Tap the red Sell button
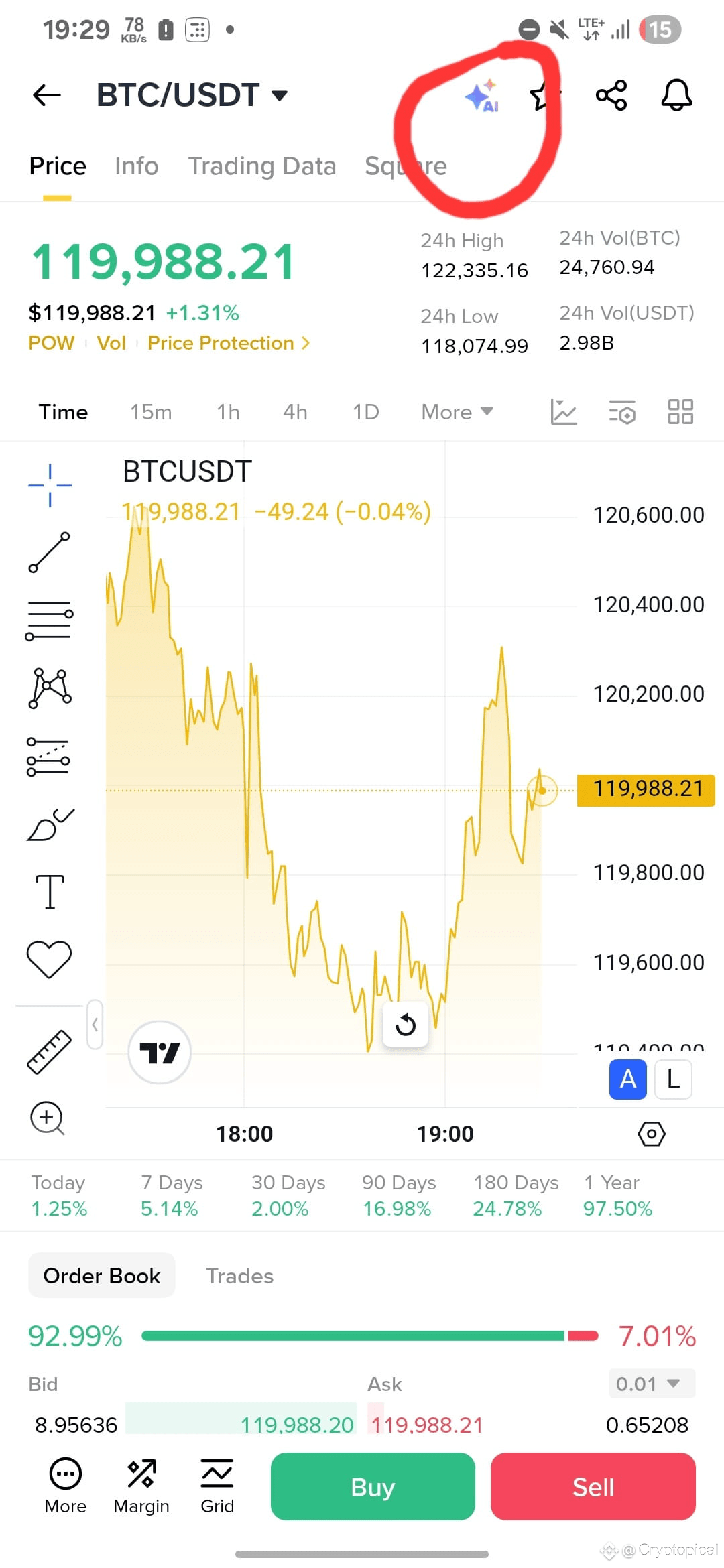 [593, 1486]
